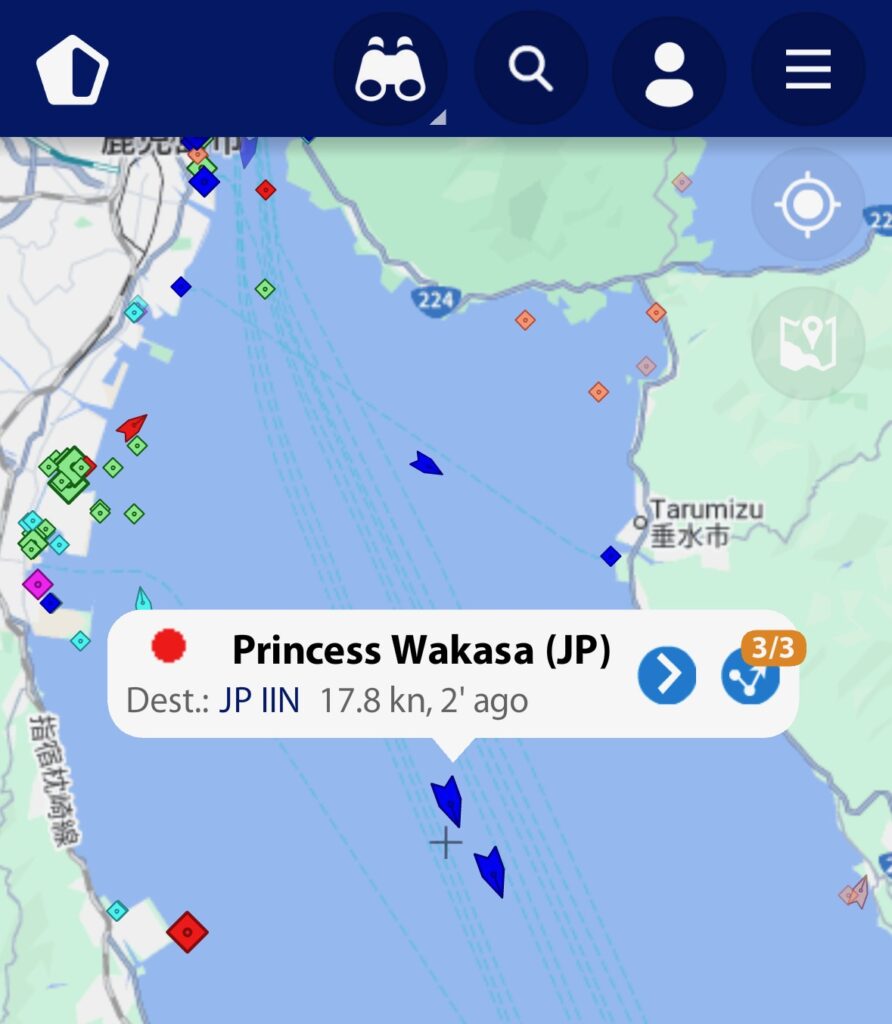This screenshot has width=892, height=1024.
Task: Tap the pentagon home logo button
Action: tap(72, 70)
